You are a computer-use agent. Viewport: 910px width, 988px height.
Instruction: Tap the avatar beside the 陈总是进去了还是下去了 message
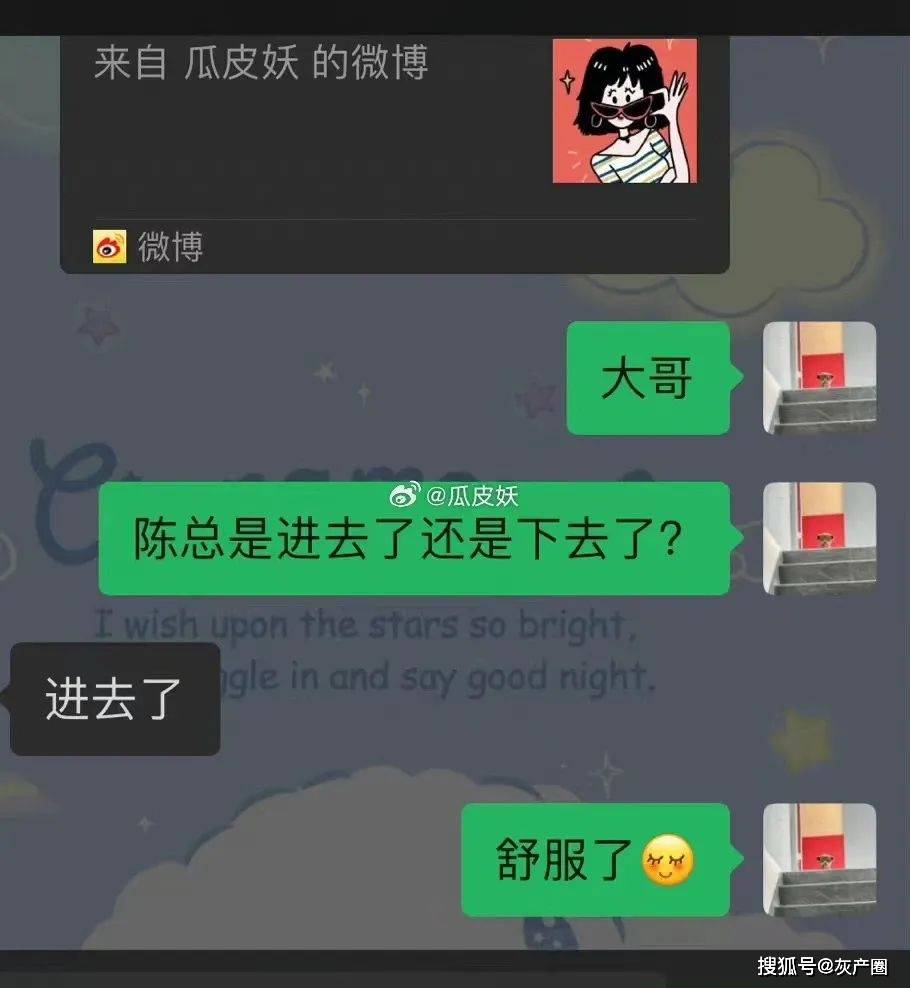(x=819, y=538)
